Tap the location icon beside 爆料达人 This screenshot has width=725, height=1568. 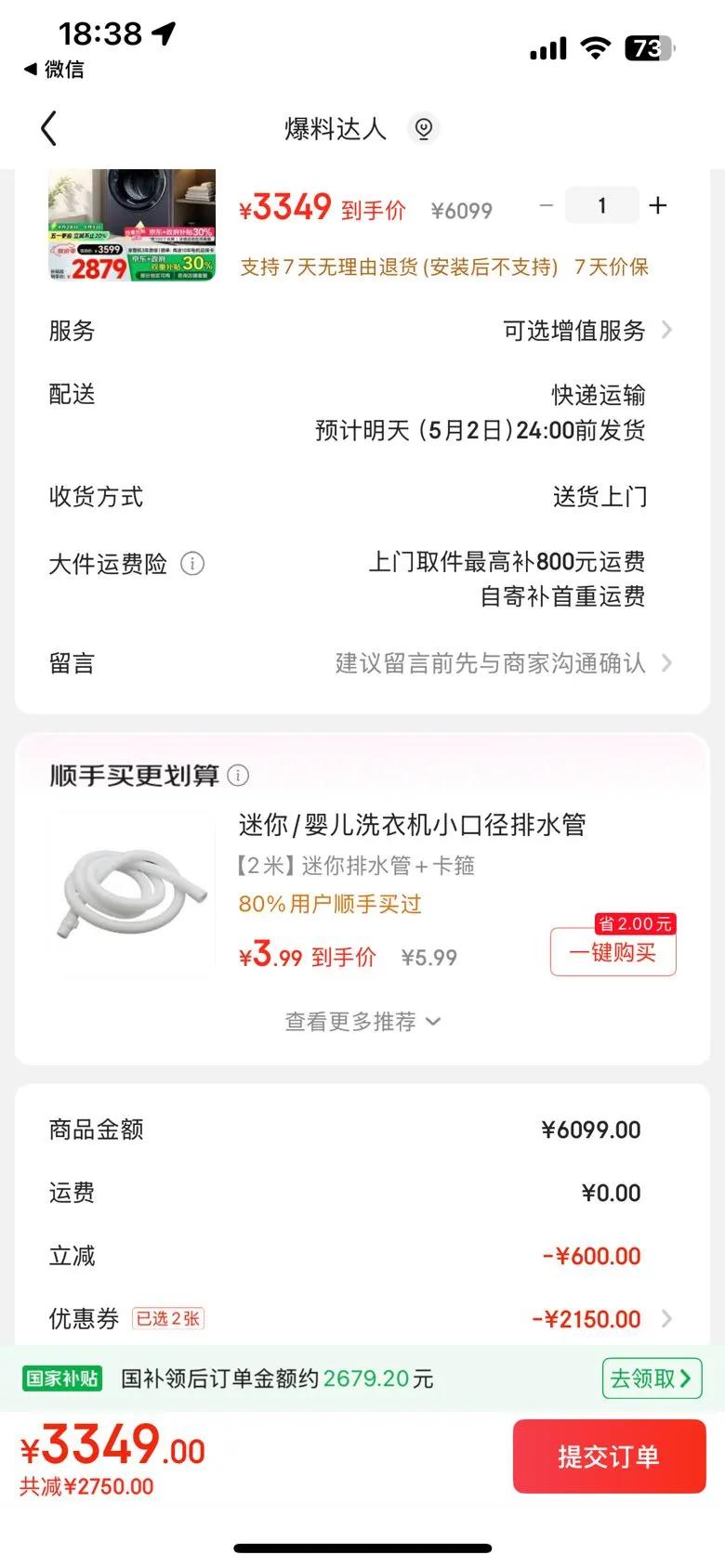tap(424, 128)
